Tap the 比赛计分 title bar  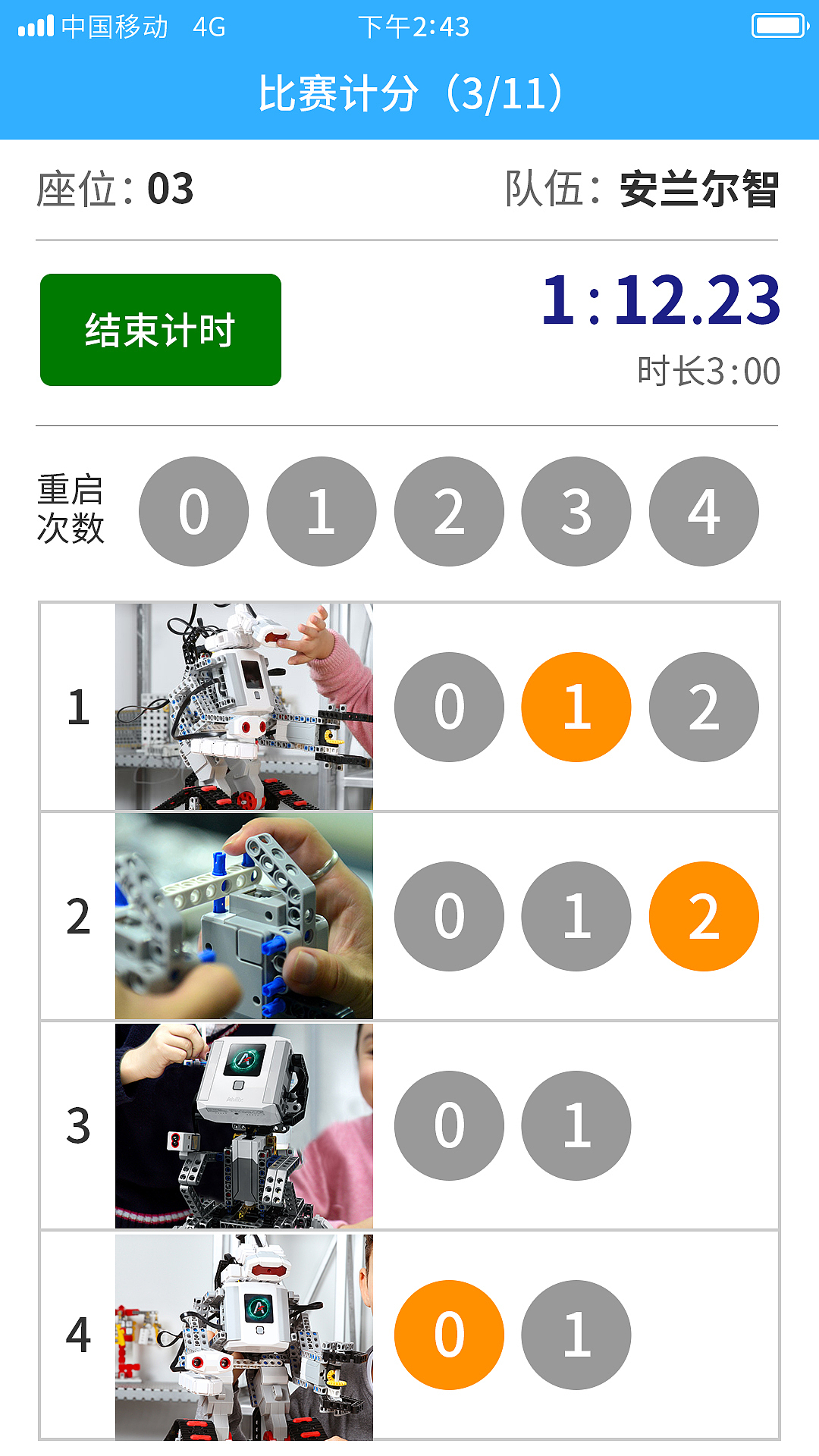(409, 93)
